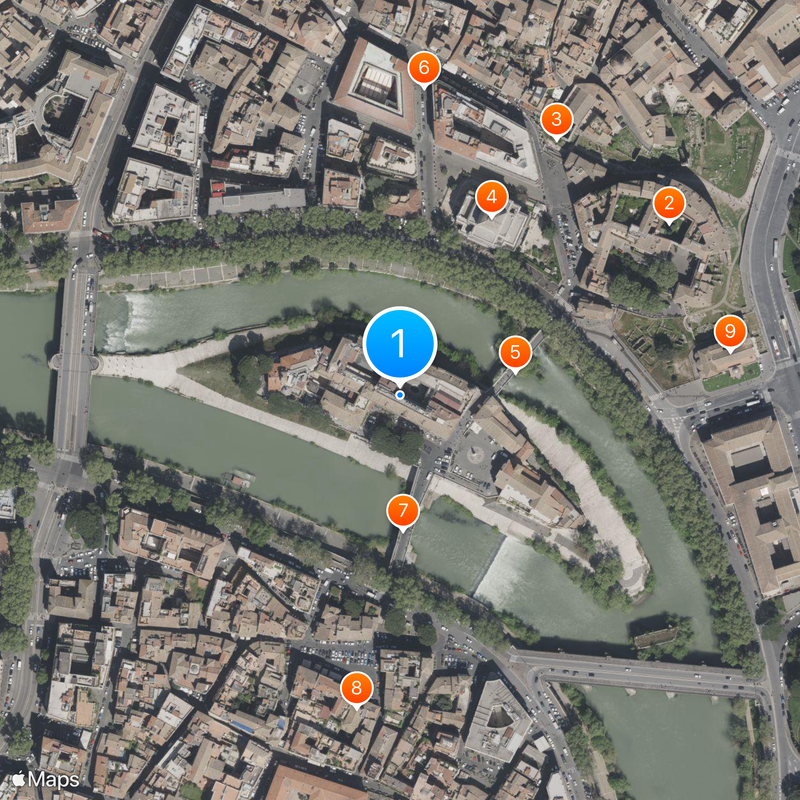Select the large blue pin numbered 1

point(400,344)
